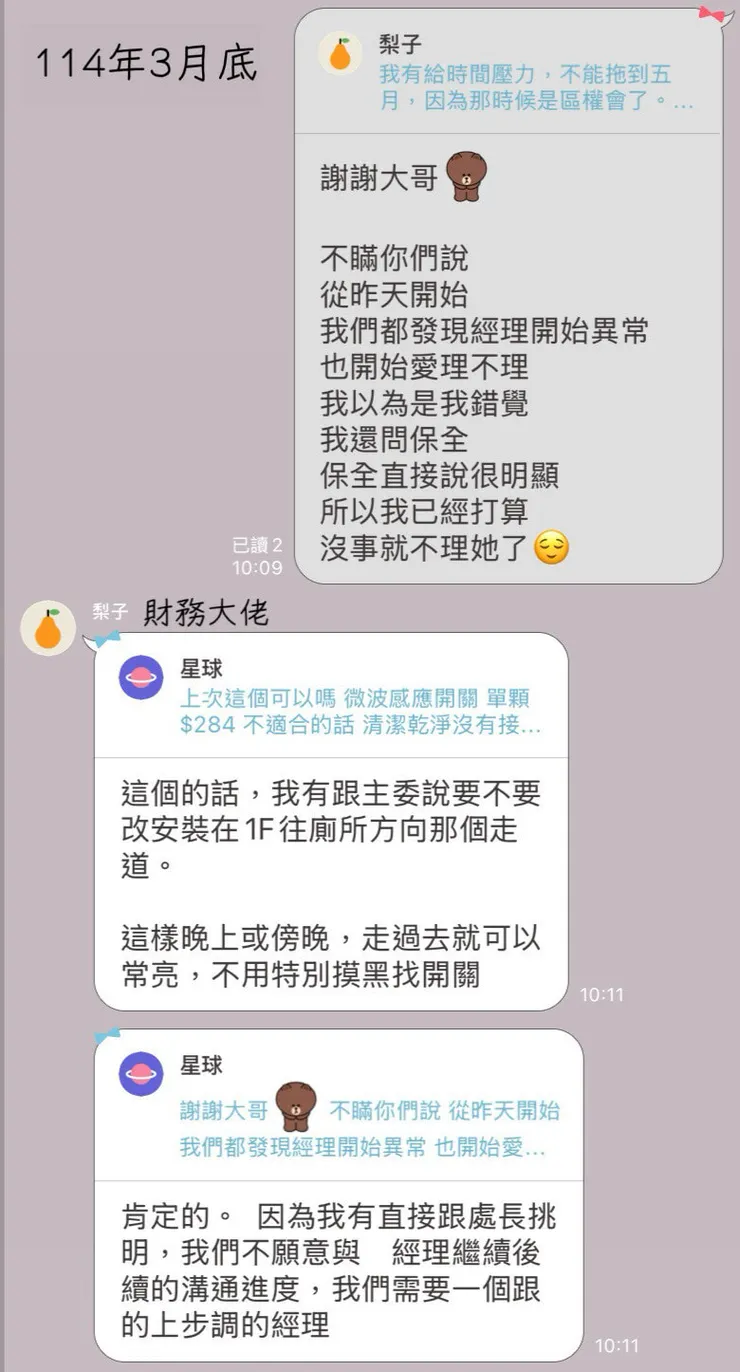The image size is (740, 1372).
Task: Click the second 星球 planet avatar icon
Action: [141, 1075]
